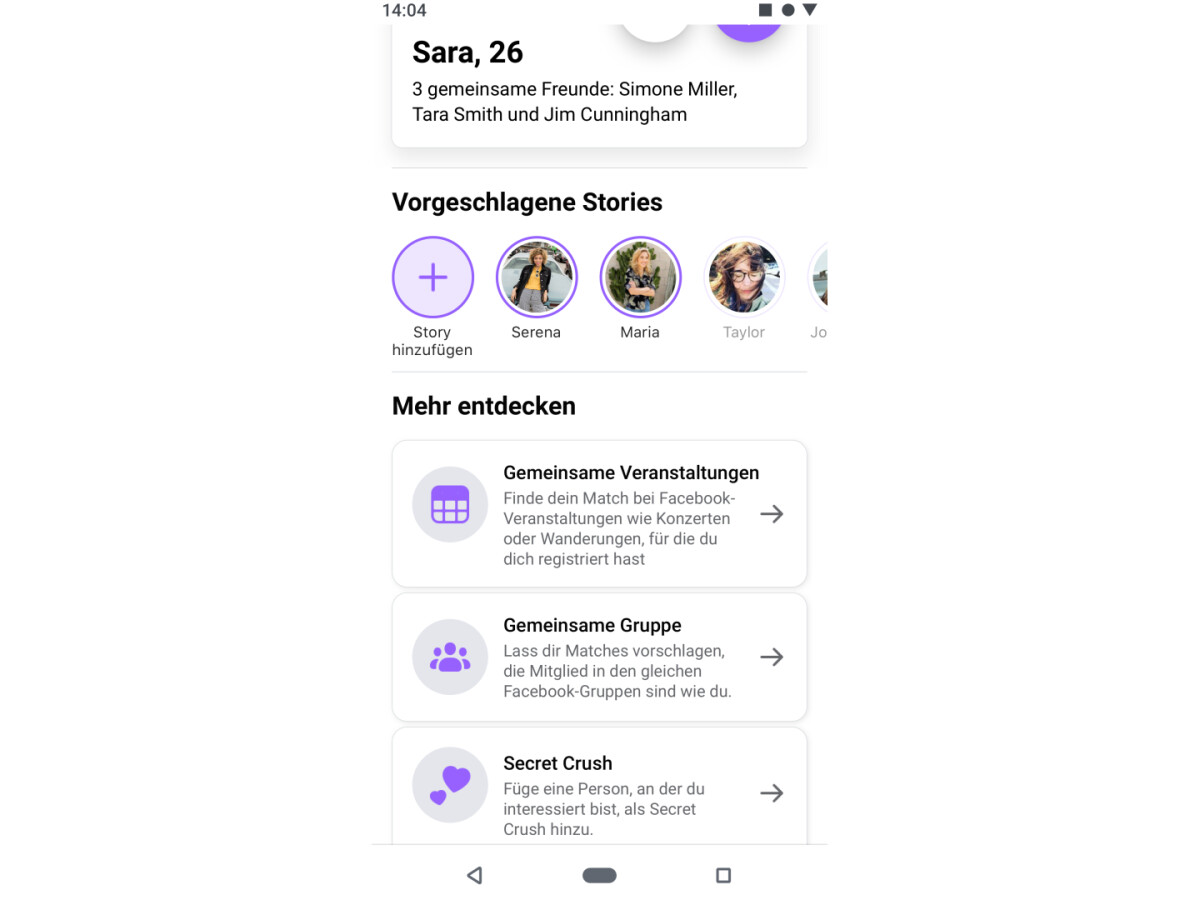Screen dimensions: 1200x900
Task: Open Maria's suggested story
Action: [x=640, y=277]
